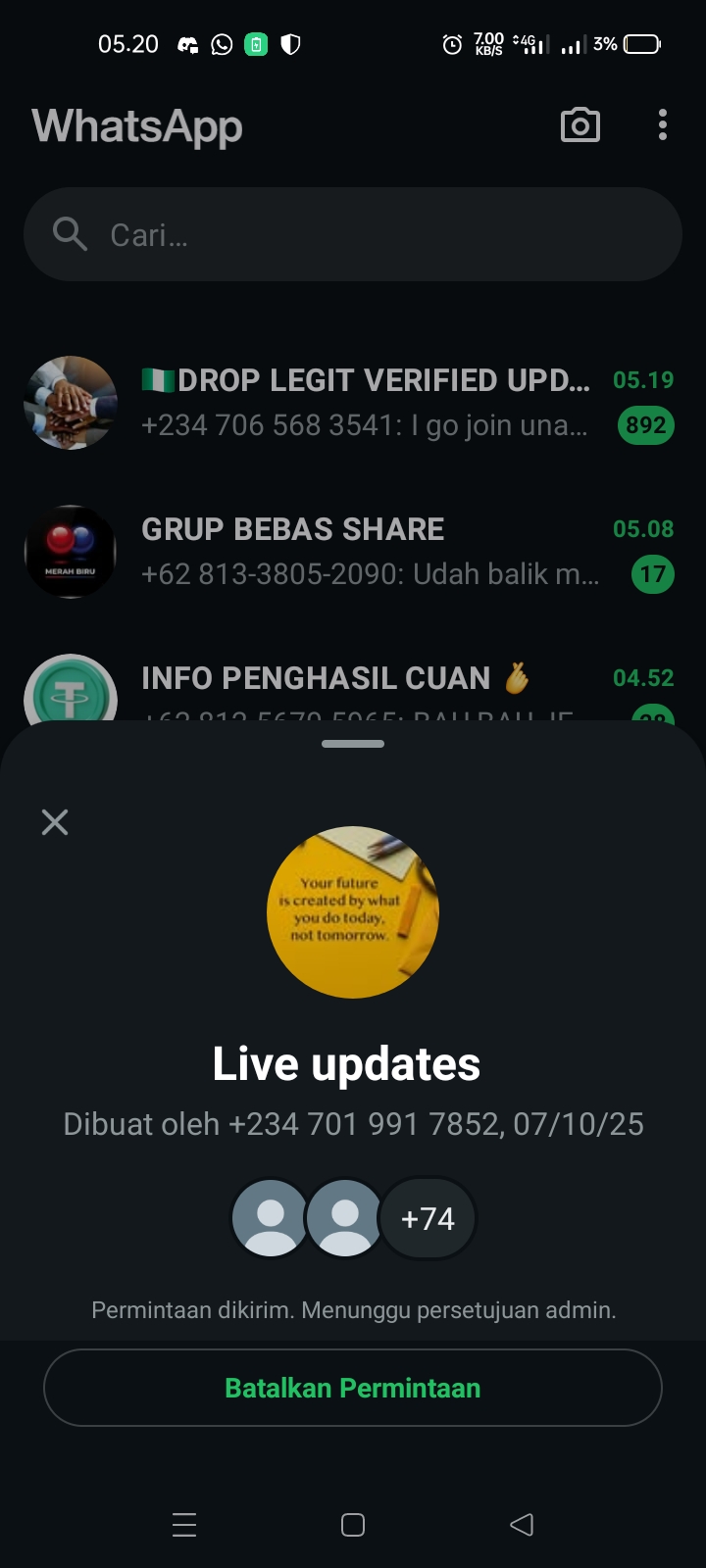Open the DROP LEGIT VERIFIED UPD group chat
The width and height of the screenshot is (706, 1568).
365,403
